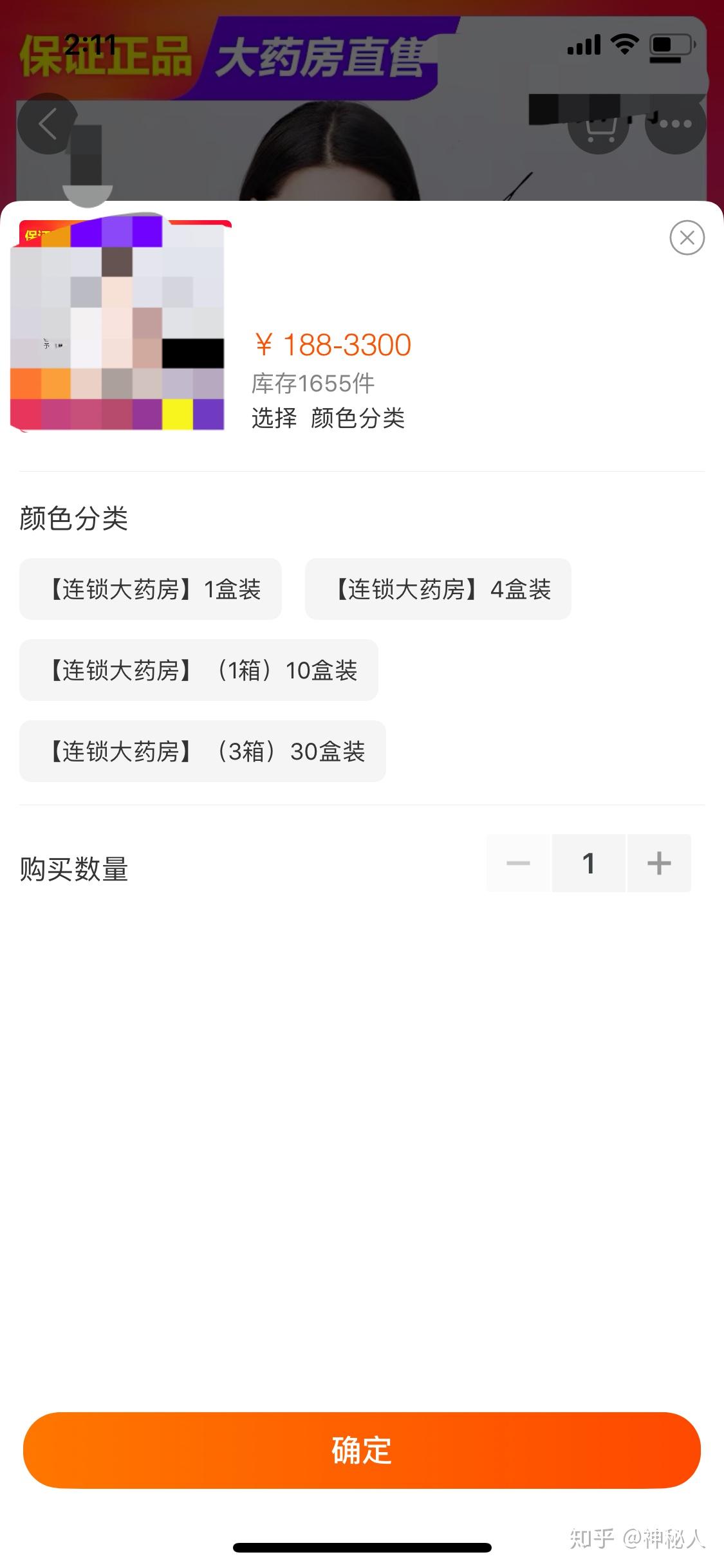
Task: Increase purchase quantity with plus button
Action: click(x=659, y=863)
